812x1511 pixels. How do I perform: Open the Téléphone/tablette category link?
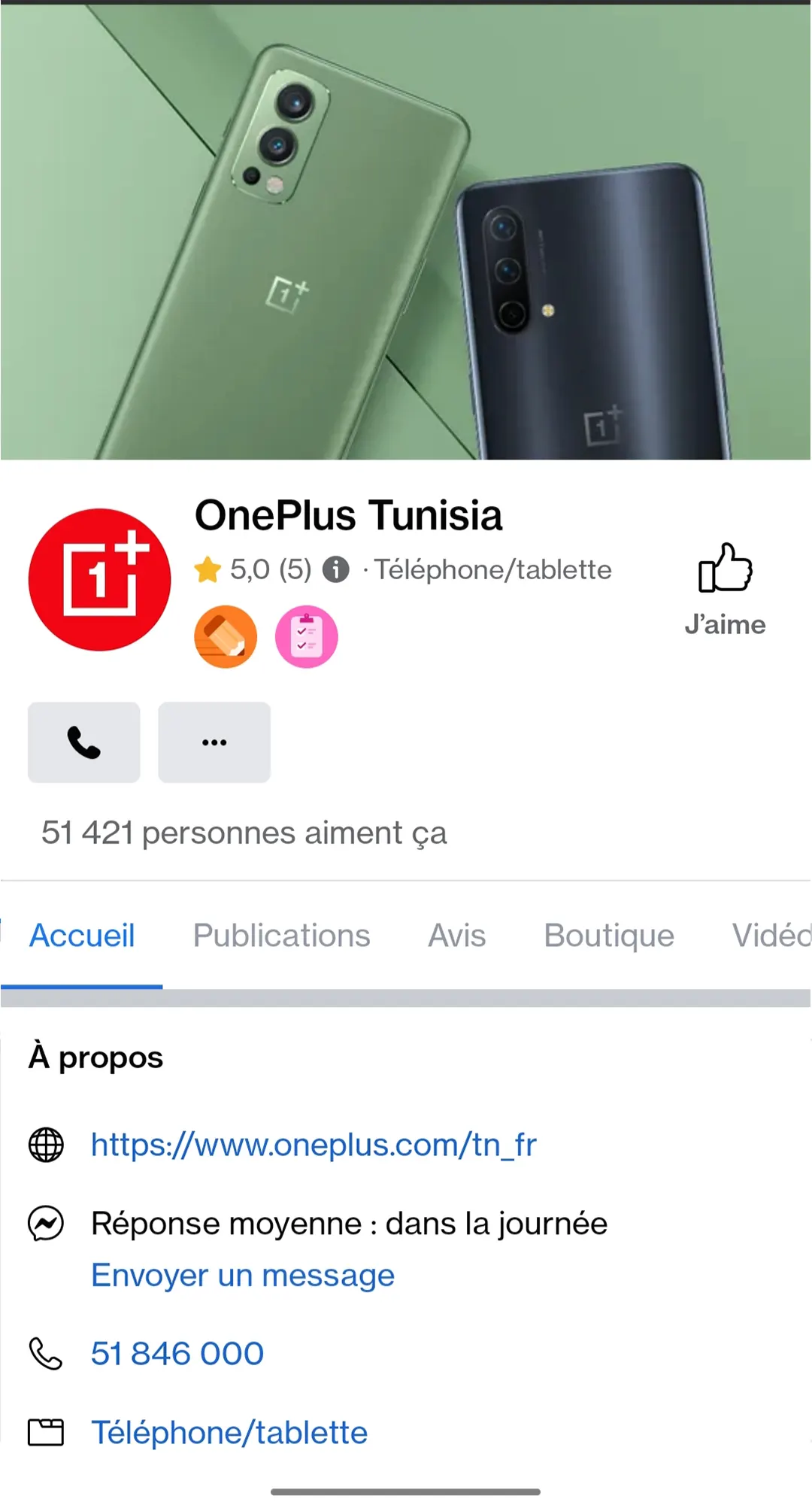coord(229,1433)
